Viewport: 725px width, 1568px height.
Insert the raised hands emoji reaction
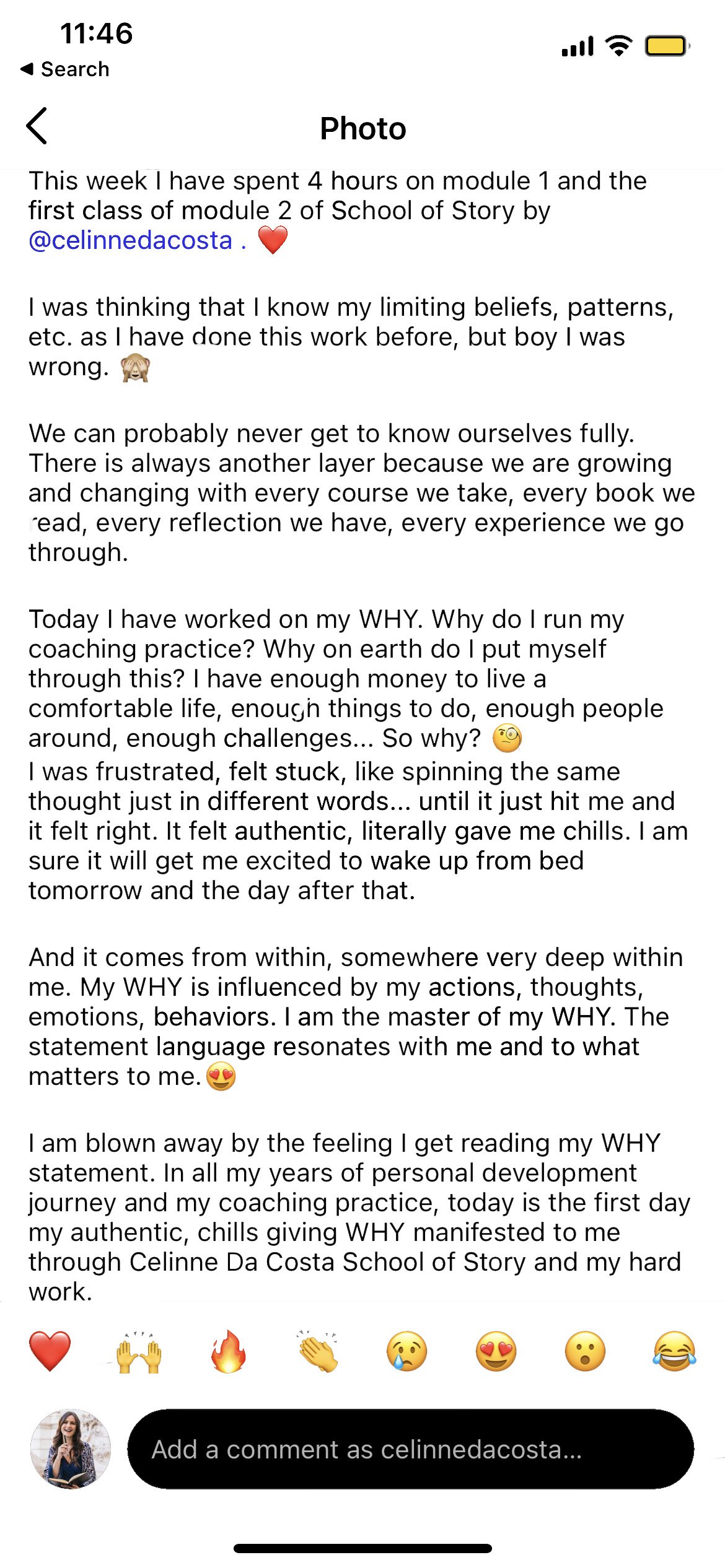tap(139, 1351)
